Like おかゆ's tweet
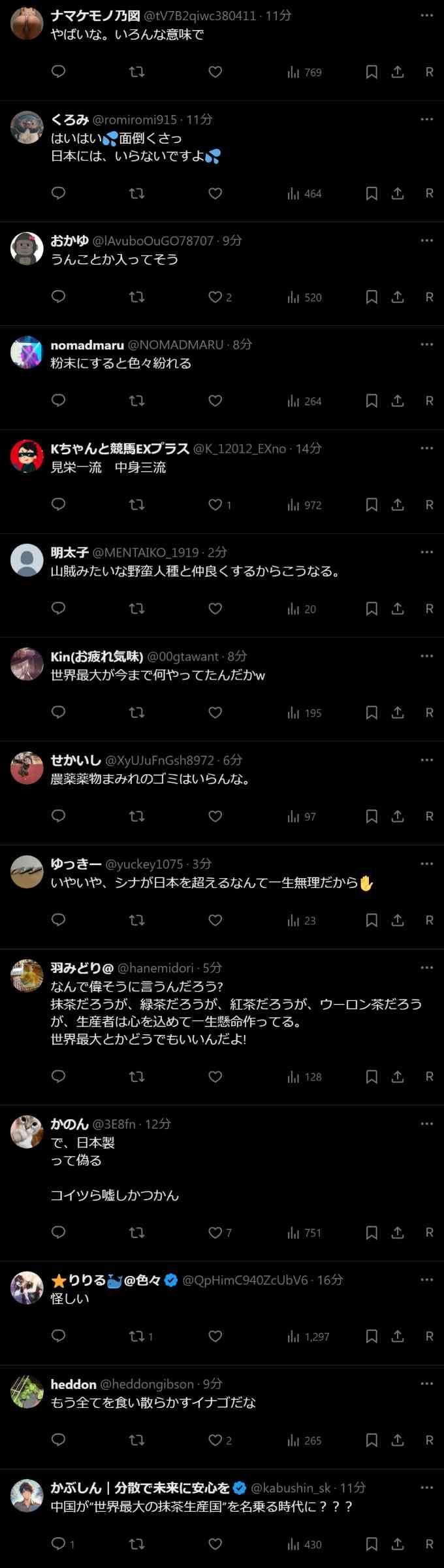The image size is (444, 1568). pyautogui.click(x=215, y=297)
